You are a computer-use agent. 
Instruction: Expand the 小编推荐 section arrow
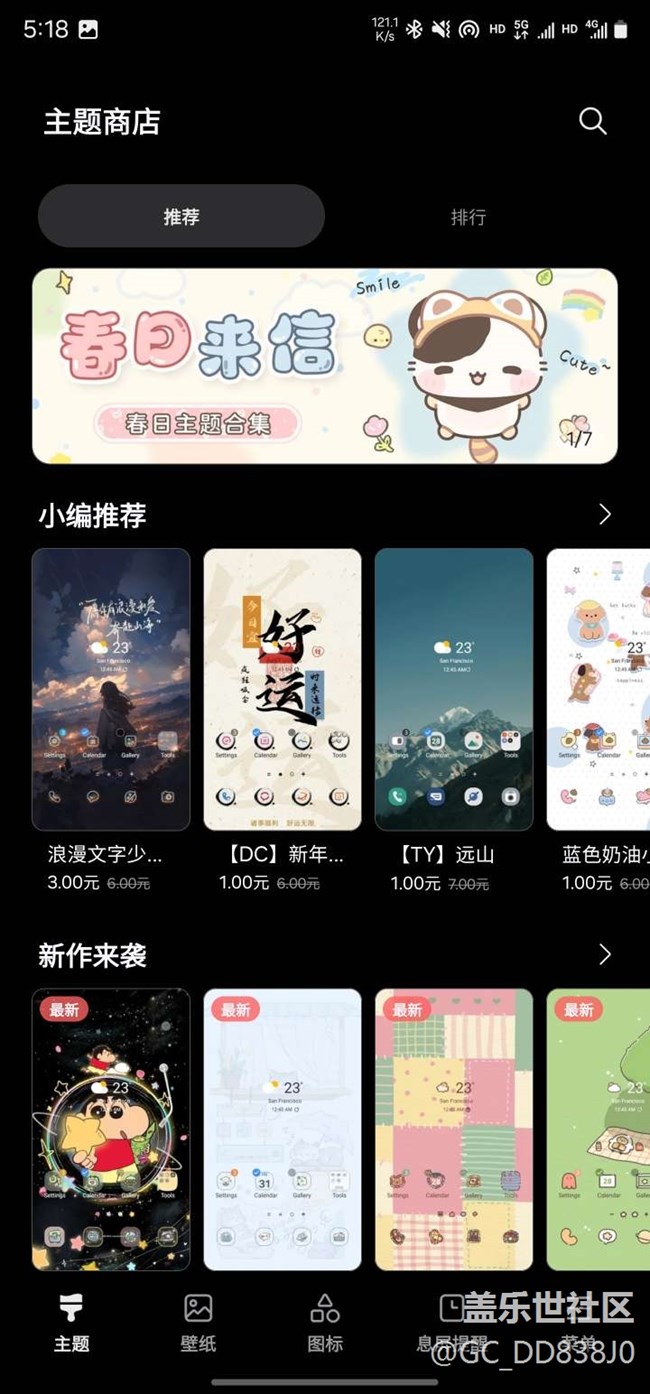point(604,514)
